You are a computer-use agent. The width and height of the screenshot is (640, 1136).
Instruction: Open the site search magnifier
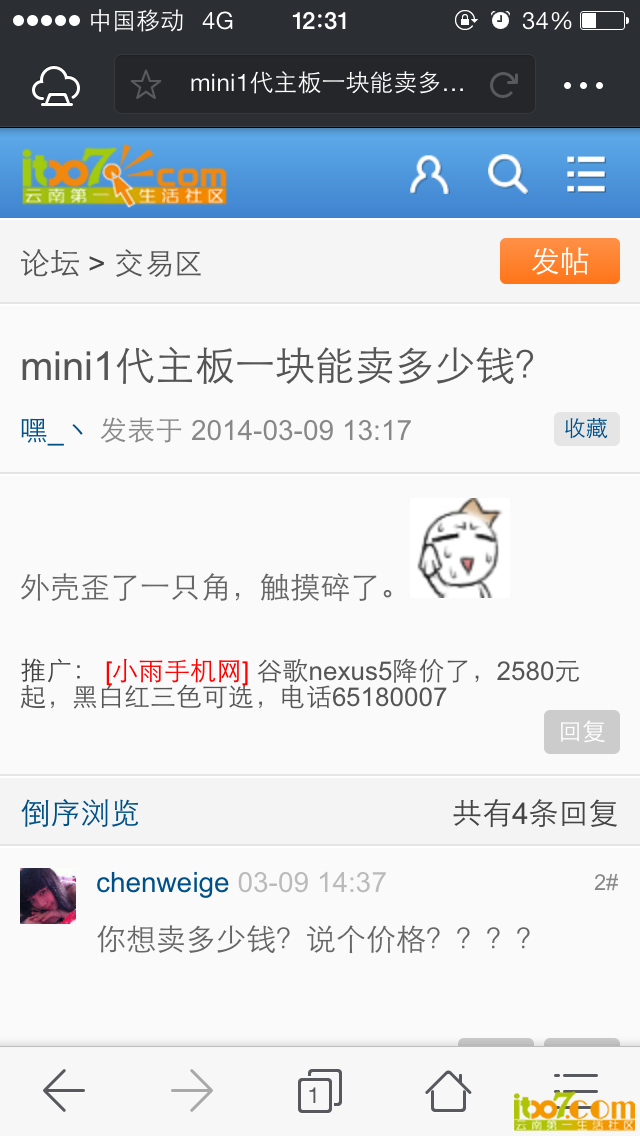click(507, 175)
